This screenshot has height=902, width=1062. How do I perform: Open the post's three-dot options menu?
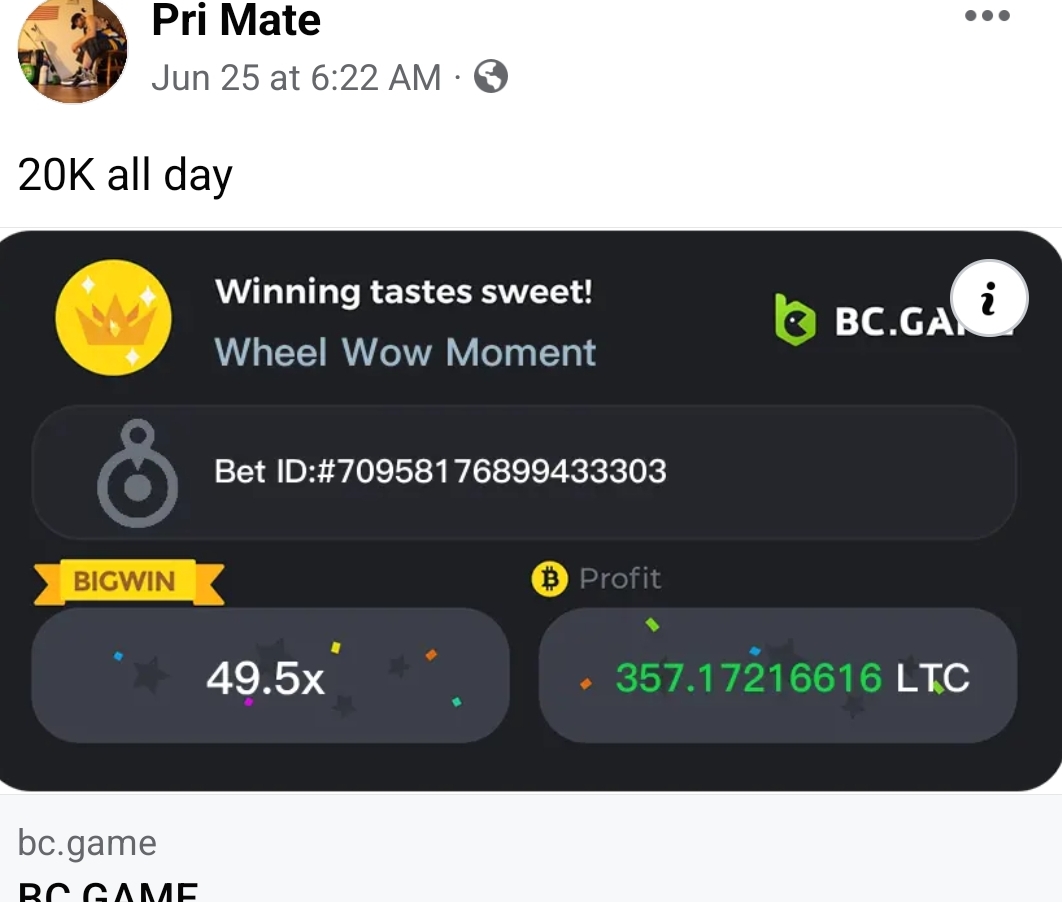click(x=986, y=16)
